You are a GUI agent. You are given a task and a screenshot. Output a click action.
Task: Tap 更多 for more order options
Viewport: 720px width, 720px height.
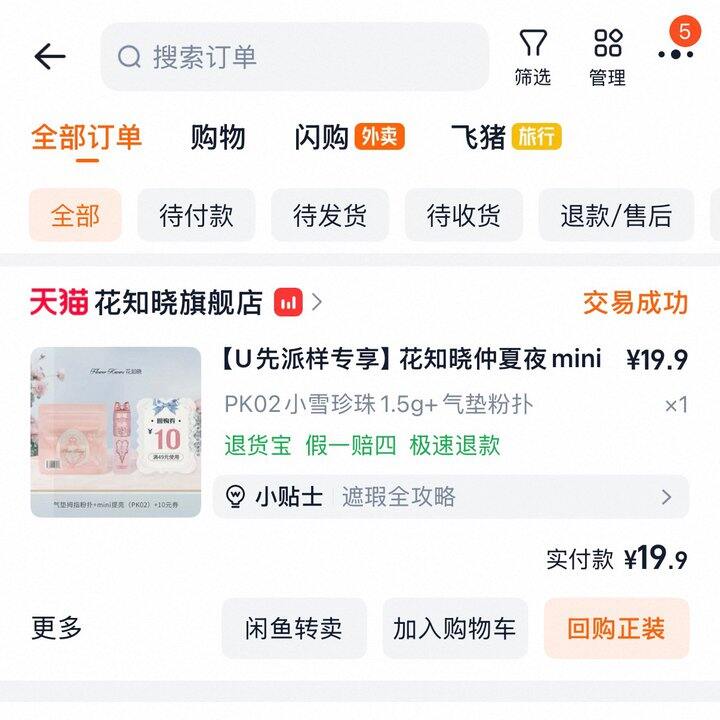tap(57, 628)
